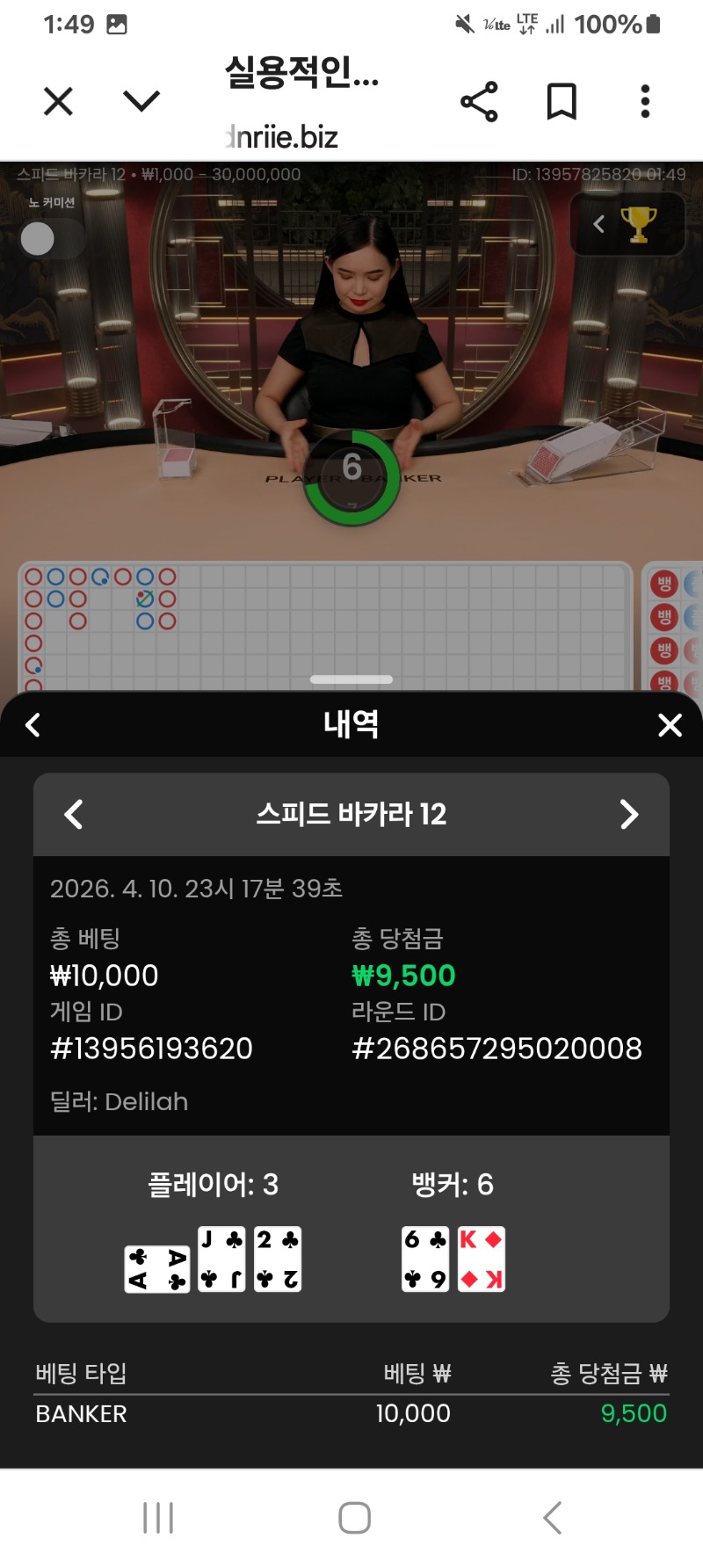
Task: Show next game after 스피드 바카라 12
Action: (x=629, y=815)
